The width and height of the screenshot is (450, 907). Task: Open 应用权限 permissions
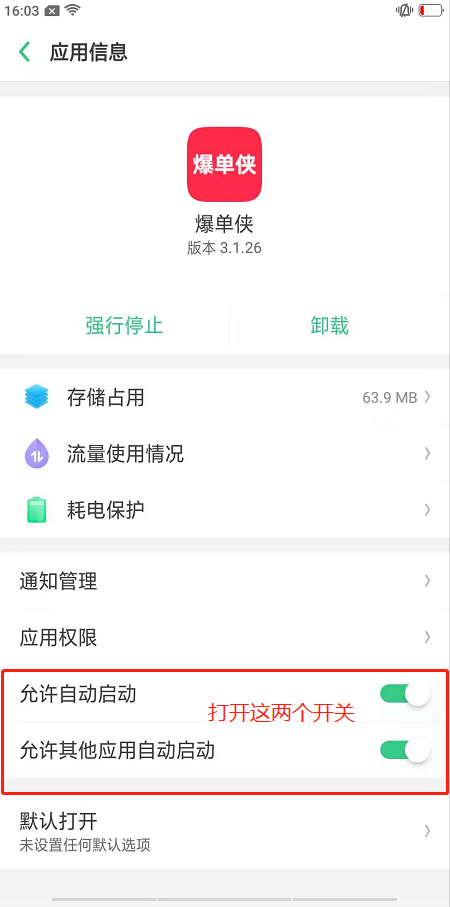(x=225, y=637)
